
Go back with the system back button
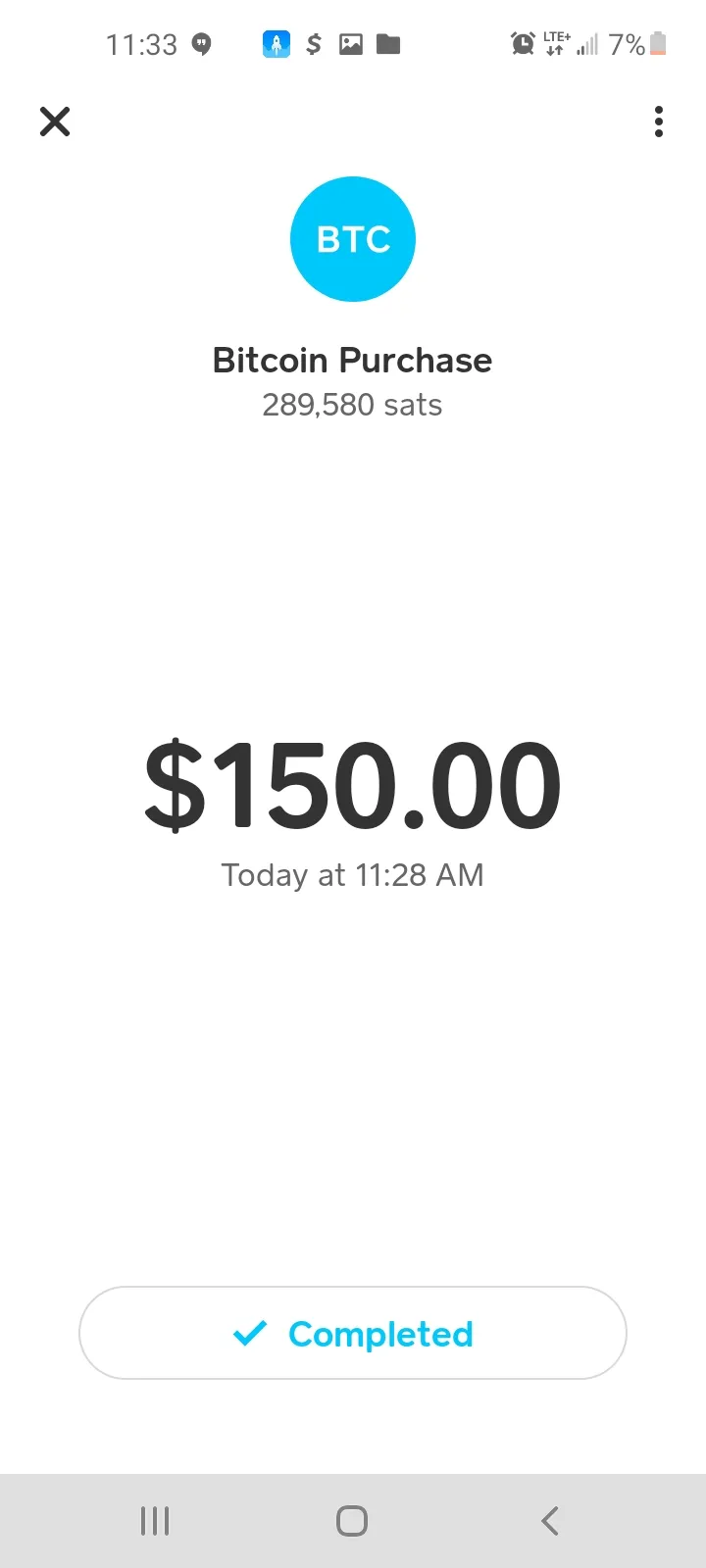[550, 1521]
